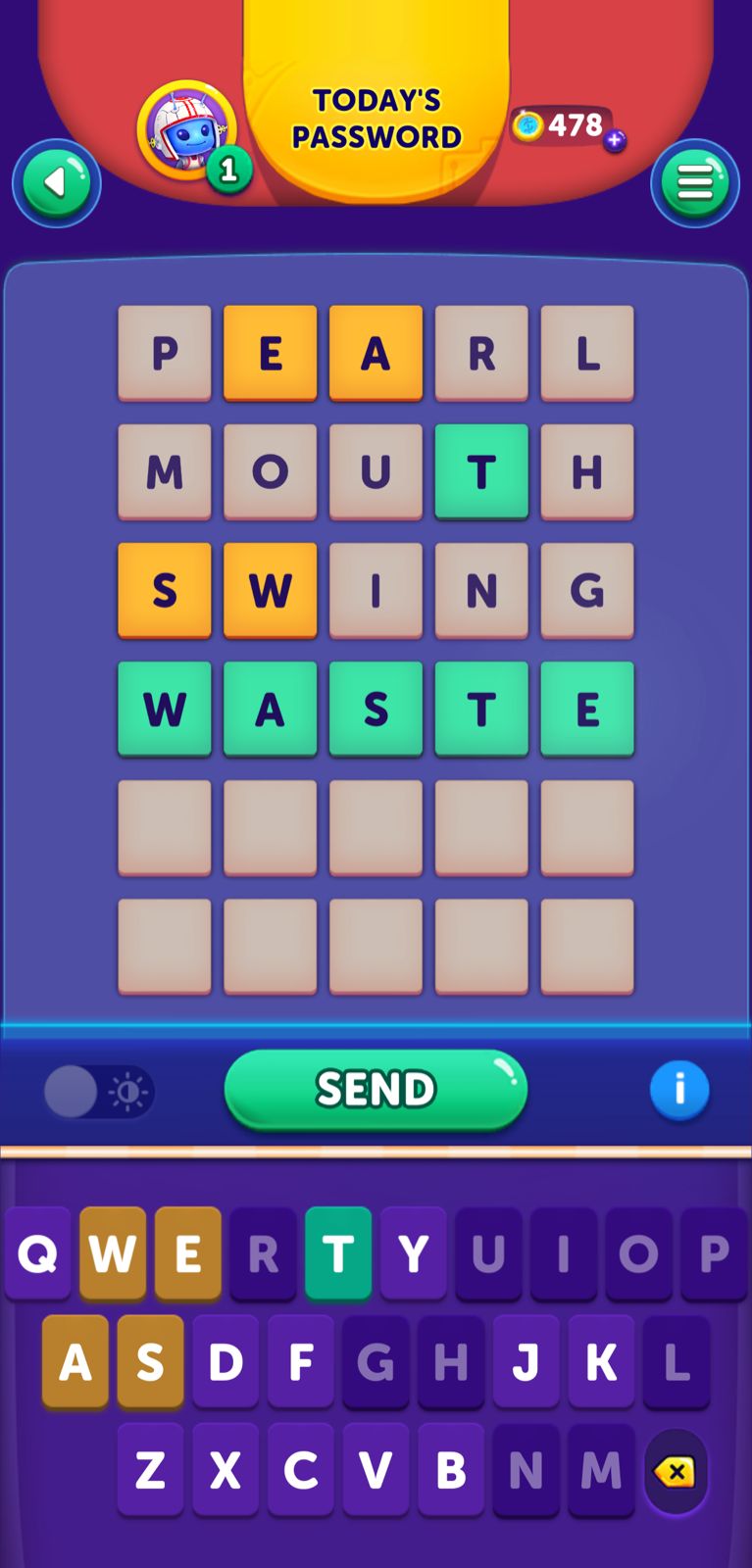Type the letter W on the keyboard
Image resolution: width=752 pixels, height=1568 pixels.
pos(113,1253)
